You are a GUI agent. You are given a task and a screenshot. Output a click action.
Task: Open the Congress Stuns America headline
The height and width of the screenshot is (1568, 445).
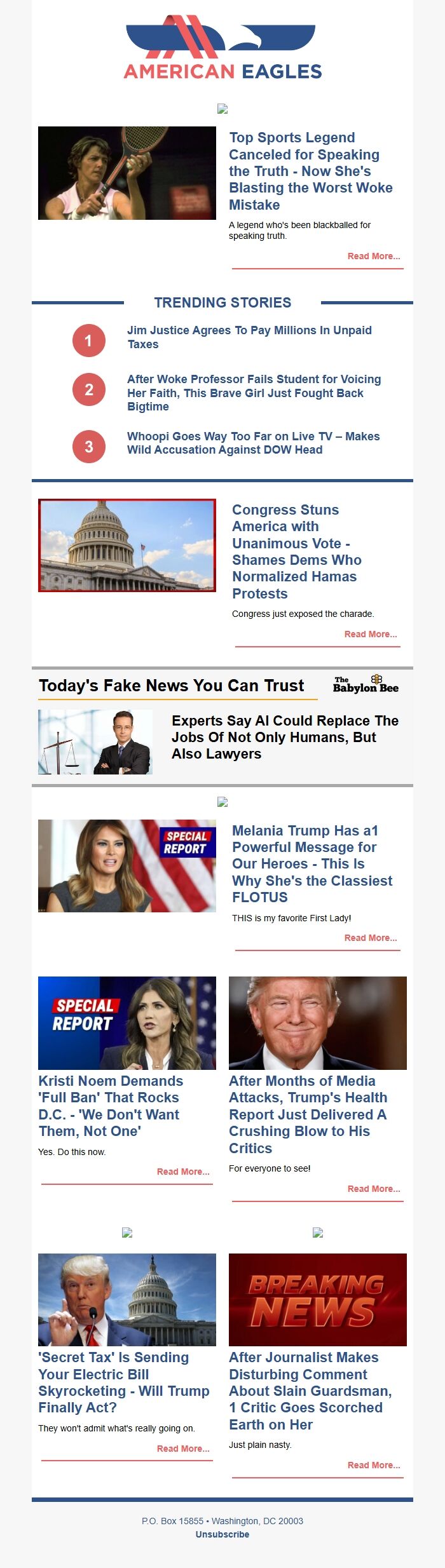(x=296, y=551)
